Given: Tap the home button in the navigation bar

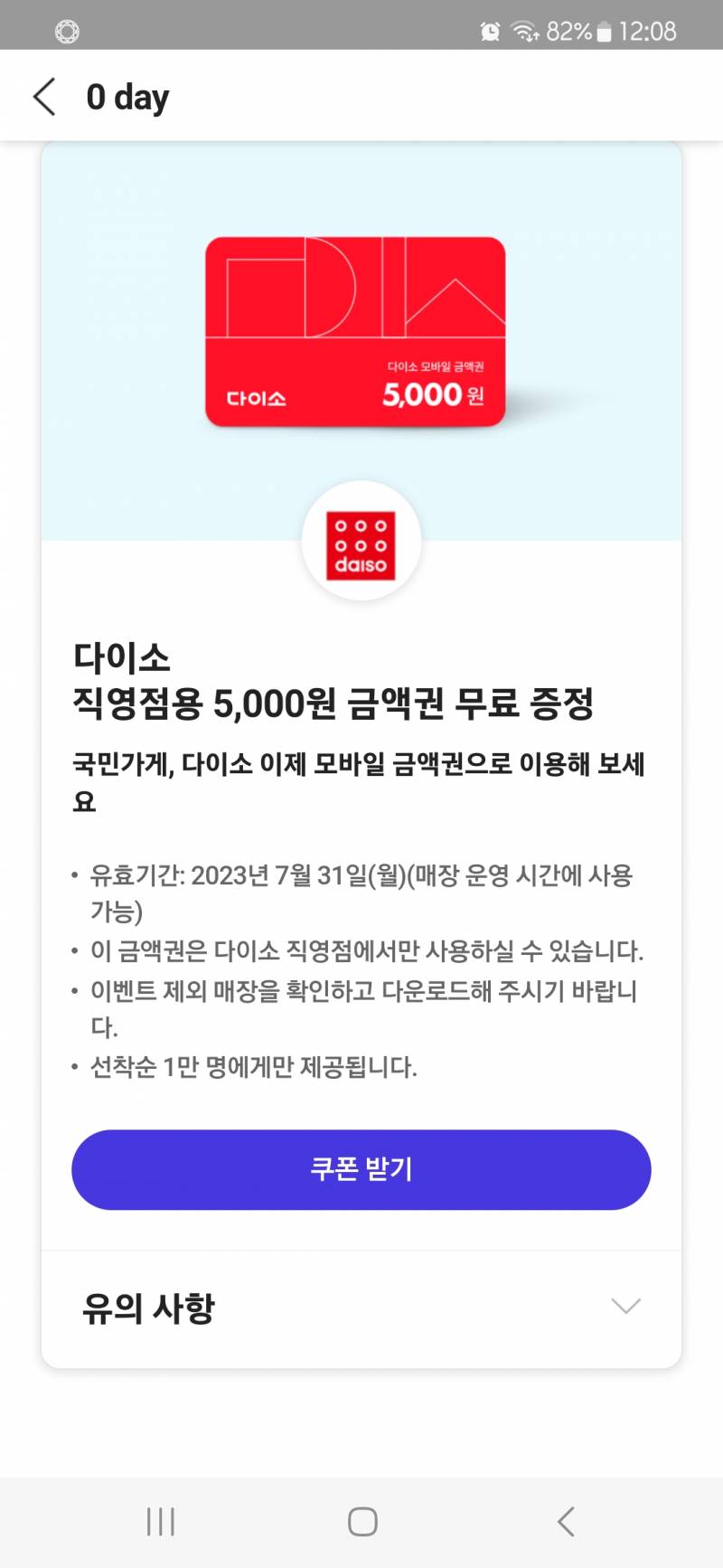Looking at the screenshot, I should tap(361, 1522).
